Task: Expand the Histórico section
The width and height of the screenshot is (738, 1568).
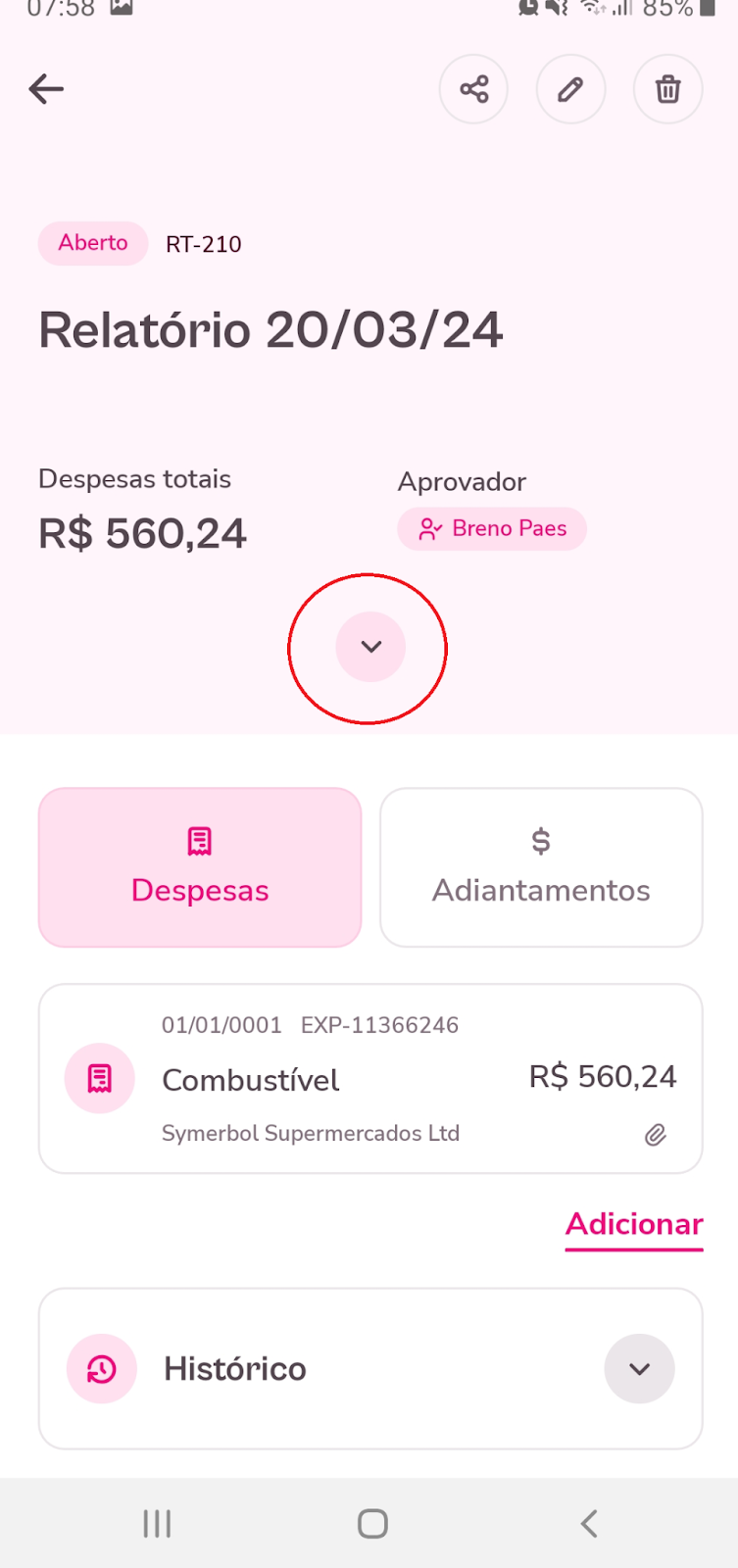Action: click(639, 1368)
